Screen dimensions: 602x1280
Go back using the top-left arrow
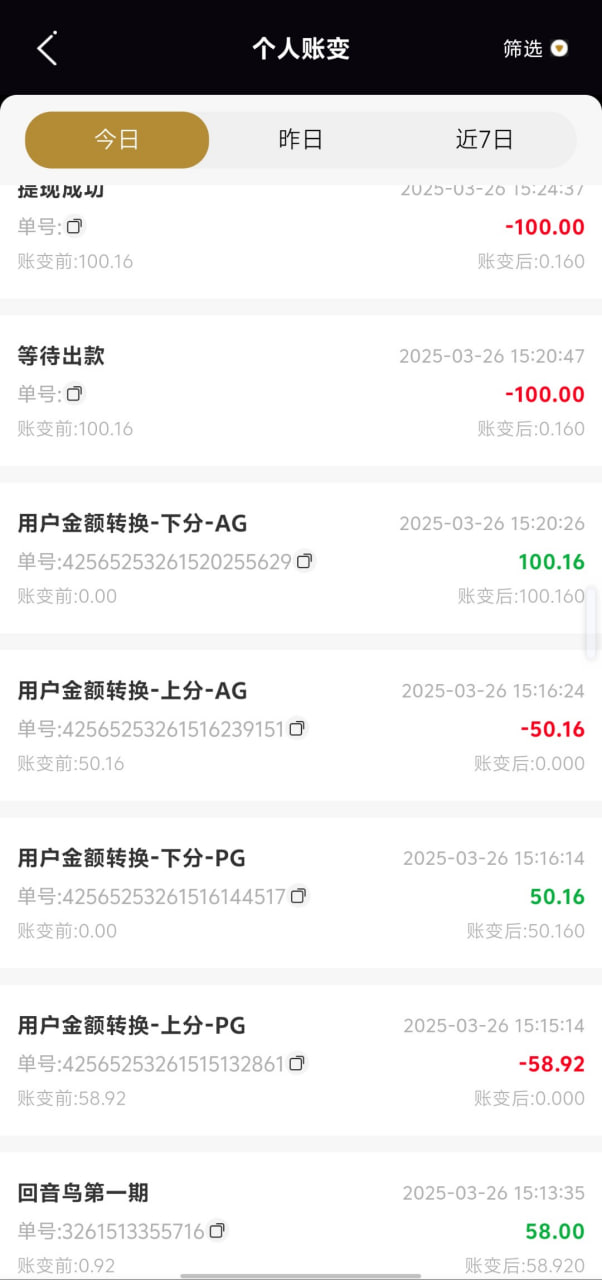click(x=47, y=48)
